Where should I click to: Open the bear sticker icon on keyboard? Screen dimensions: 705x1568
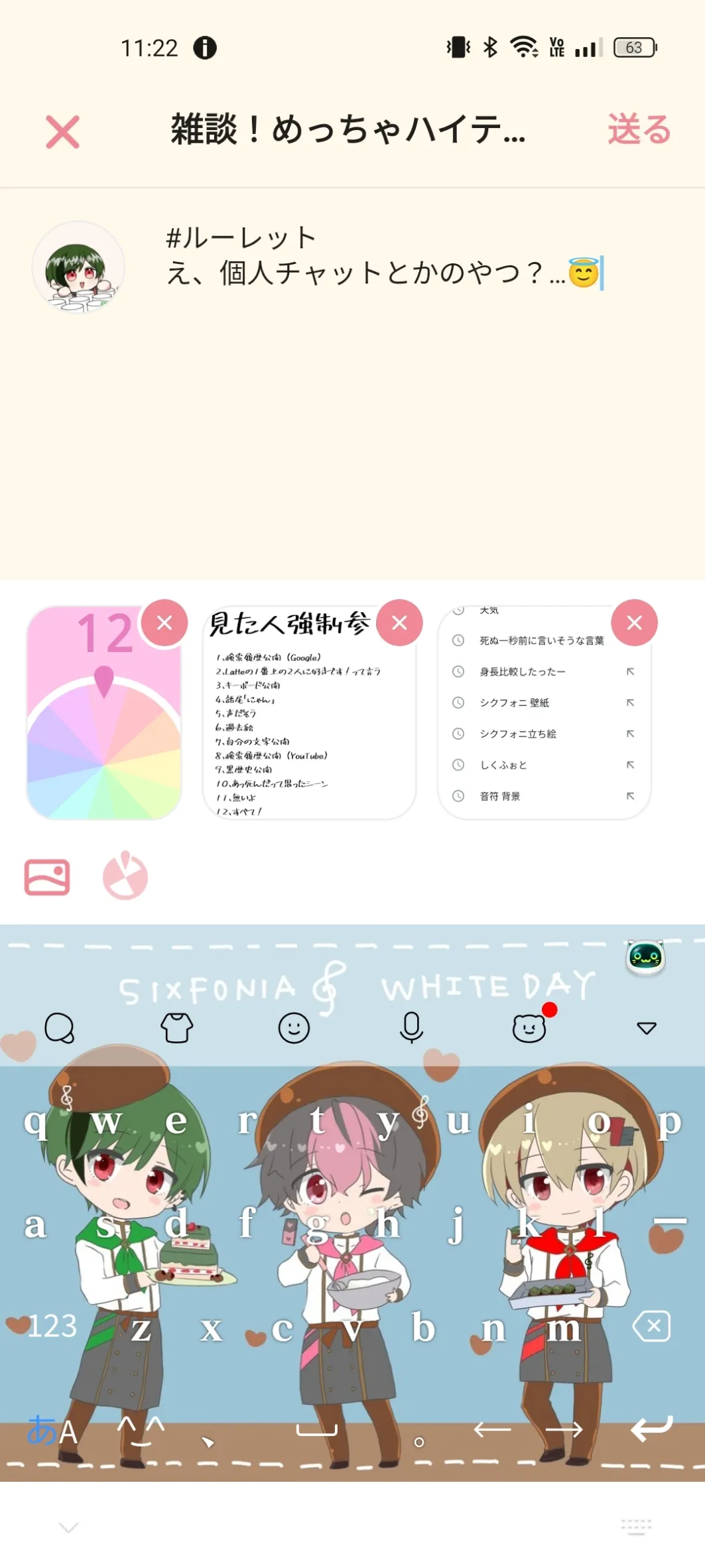tap(529, 1027)
